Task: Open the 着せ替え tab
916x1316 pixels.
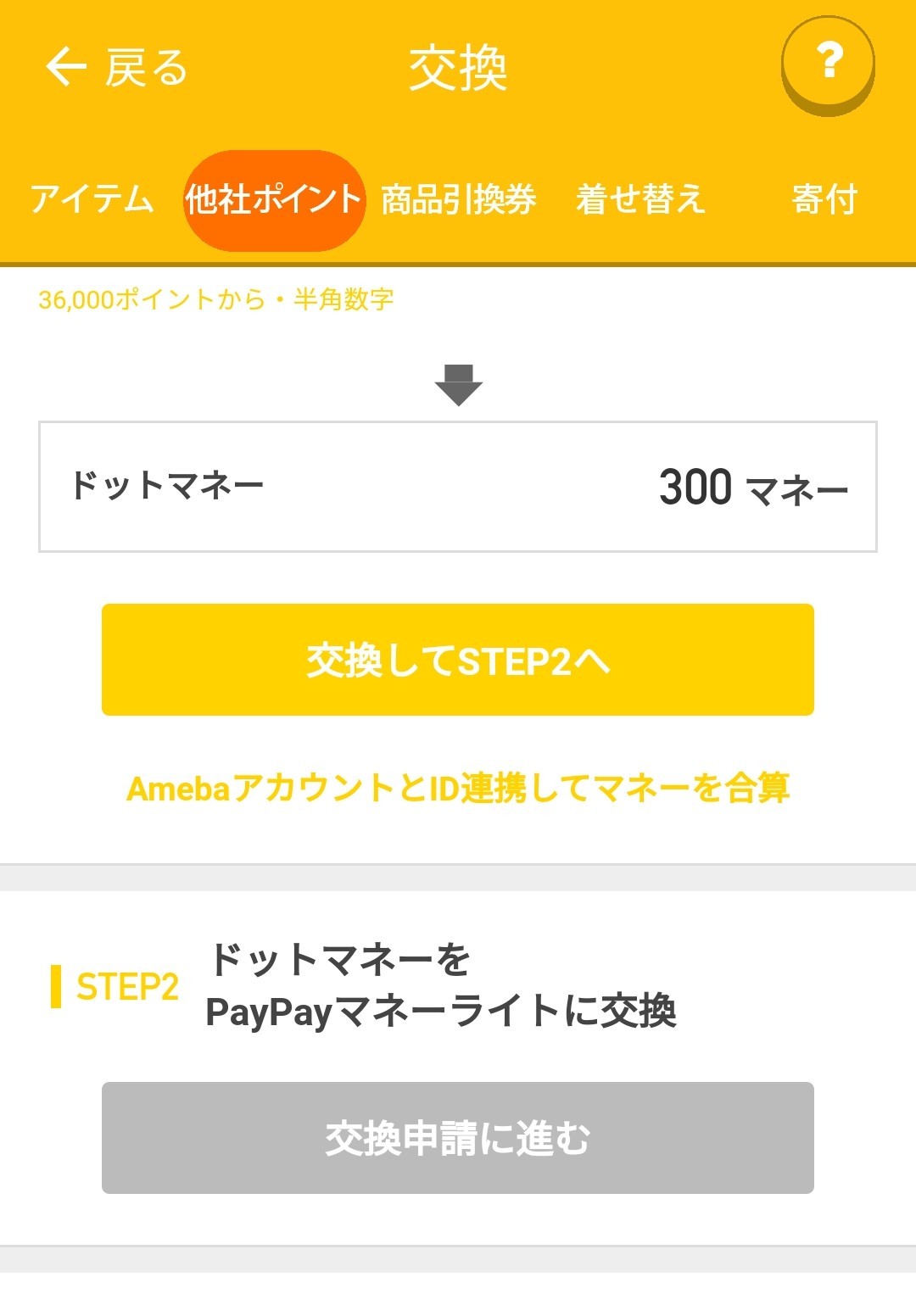Action: pyautogui.click(x=640, y=200)
